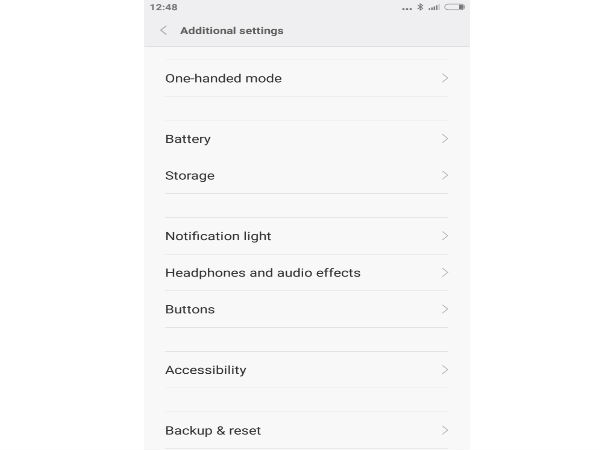
Task: Go back from Additional settings
Action: (163, 31)
